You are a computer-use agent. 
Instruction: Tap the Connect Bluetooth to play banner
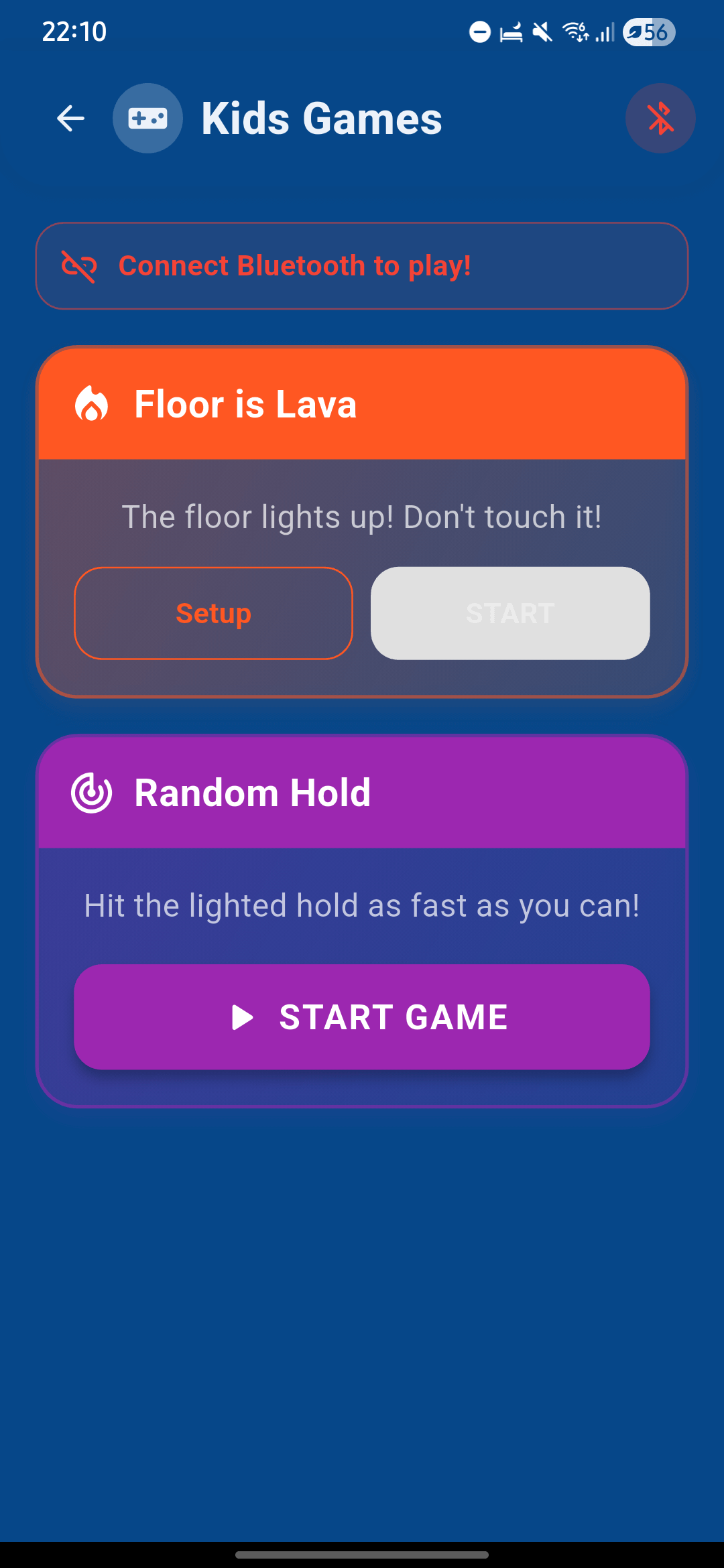[x=362, y=266]
